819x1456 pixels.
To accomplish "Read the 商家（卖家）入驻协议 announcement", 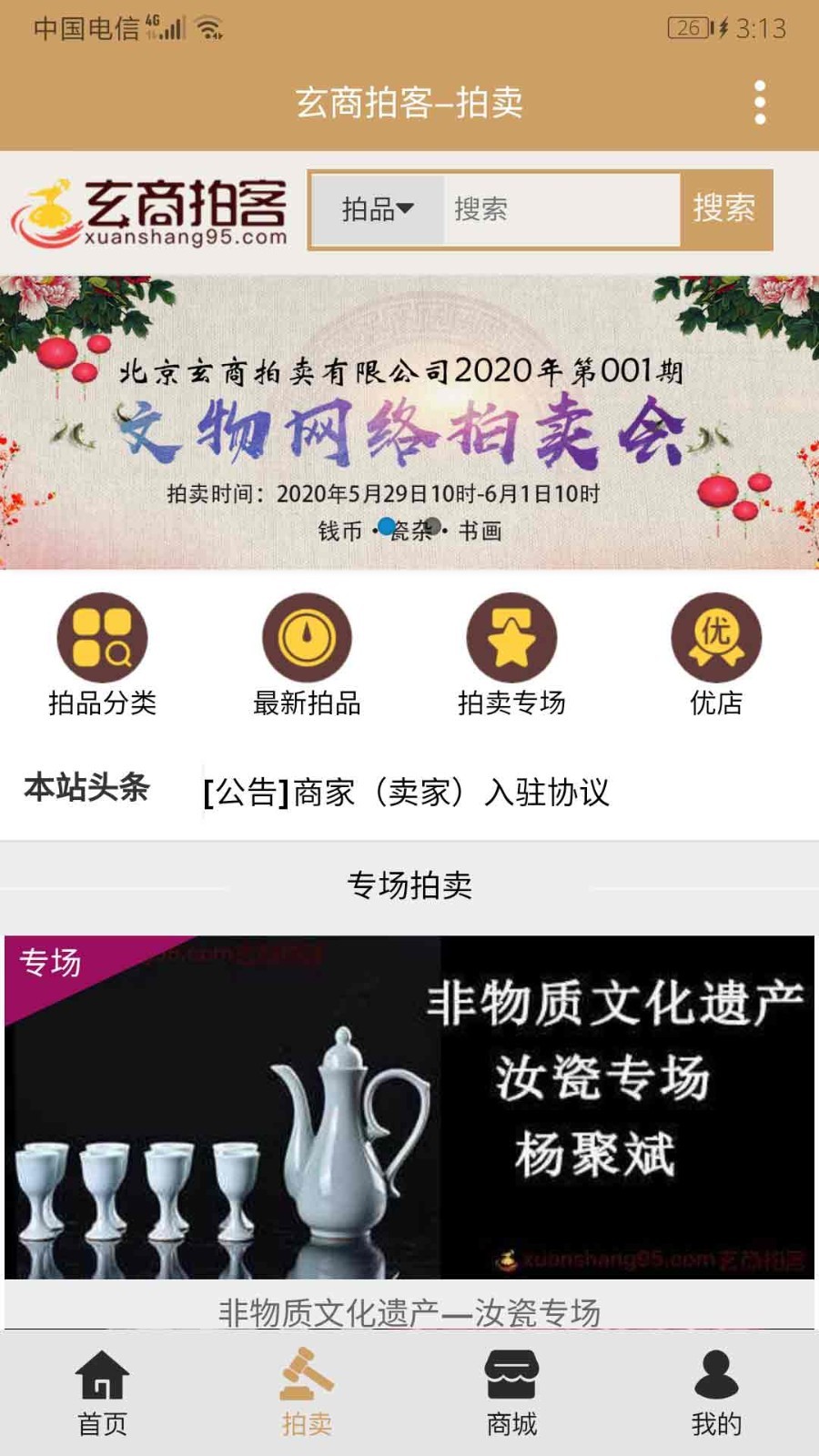I will click(406, 792).
